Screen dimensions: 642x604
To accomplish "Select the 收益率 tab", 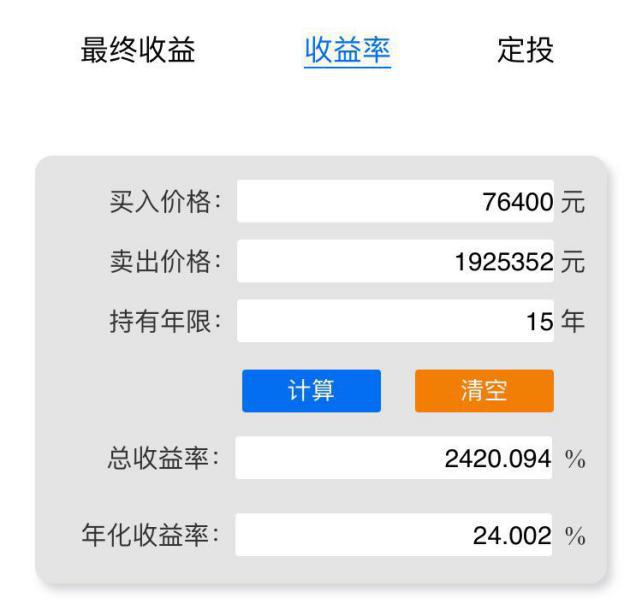I will point(347,50).
